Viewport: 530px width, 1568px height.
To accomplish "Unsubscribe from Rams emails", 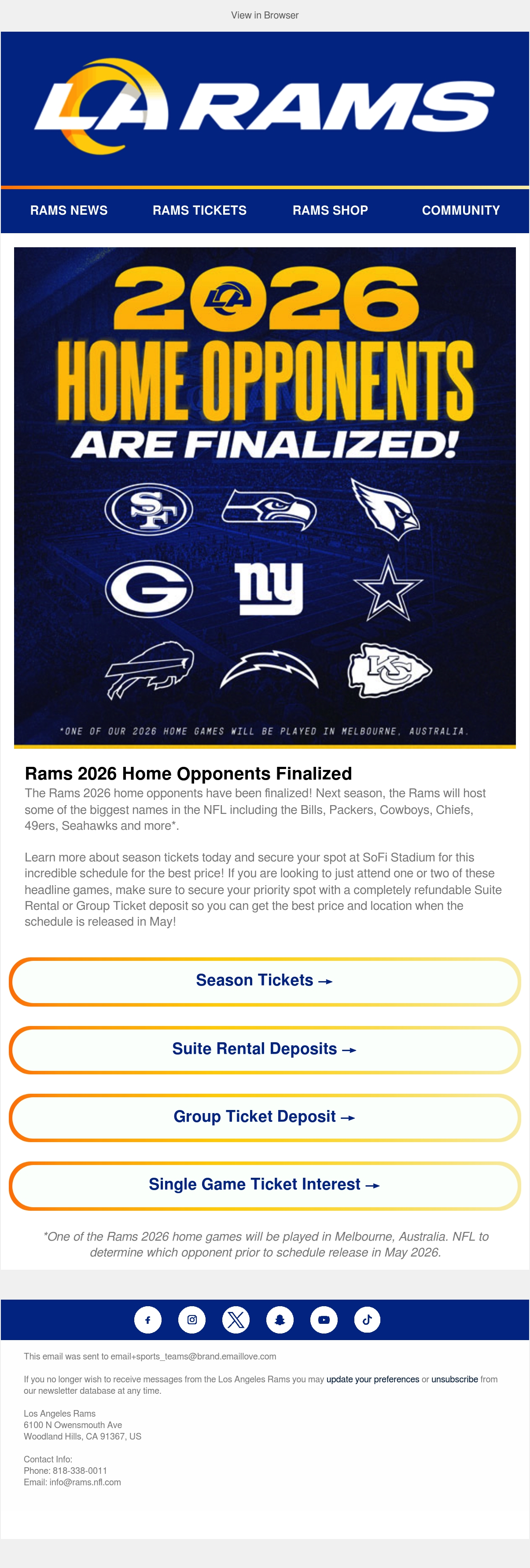I will pyautogui.click(x=454, y=1379).
